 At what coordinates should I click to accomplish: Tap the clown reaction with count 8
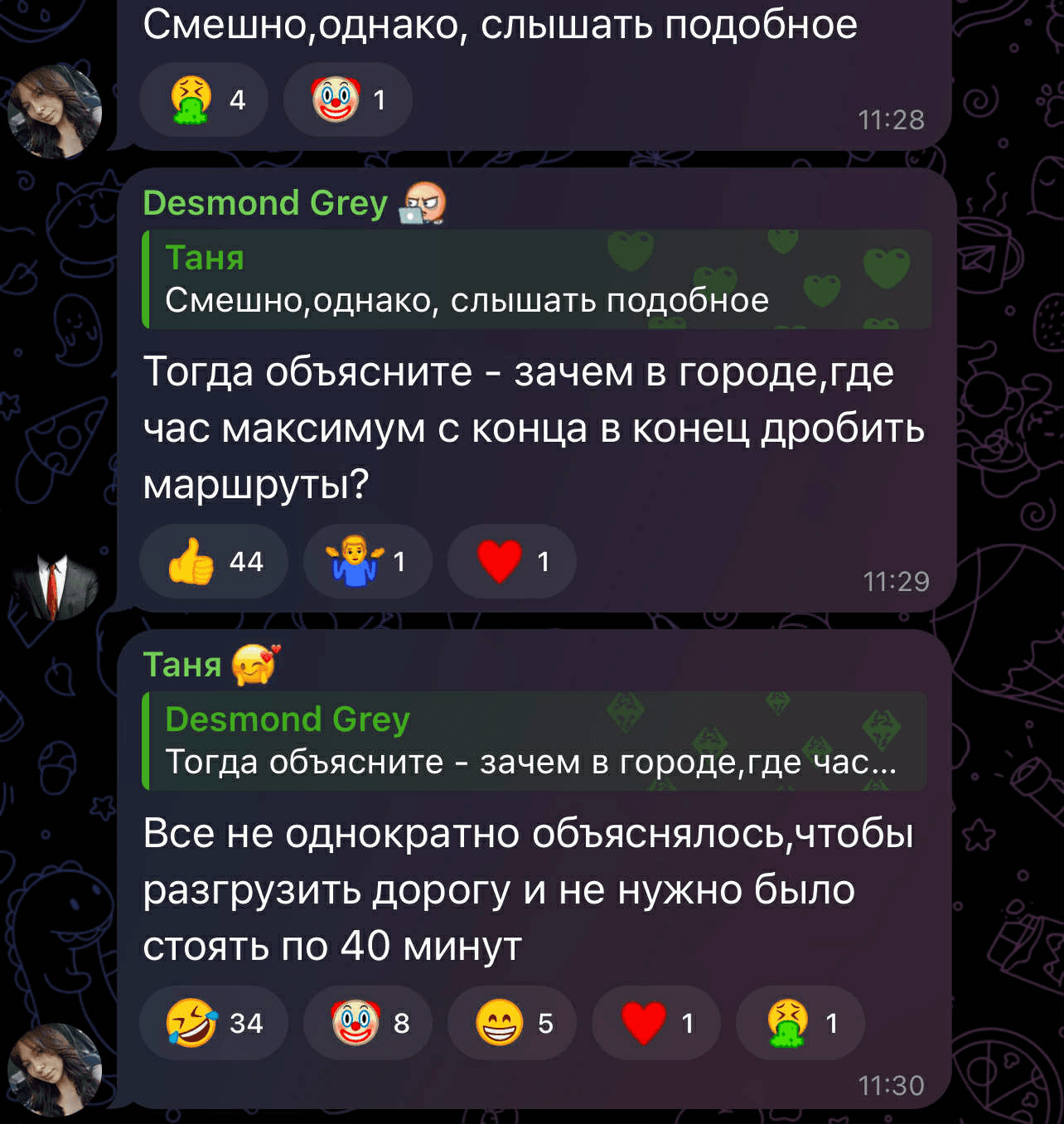pyautogui.click(x=367, y=1023)
